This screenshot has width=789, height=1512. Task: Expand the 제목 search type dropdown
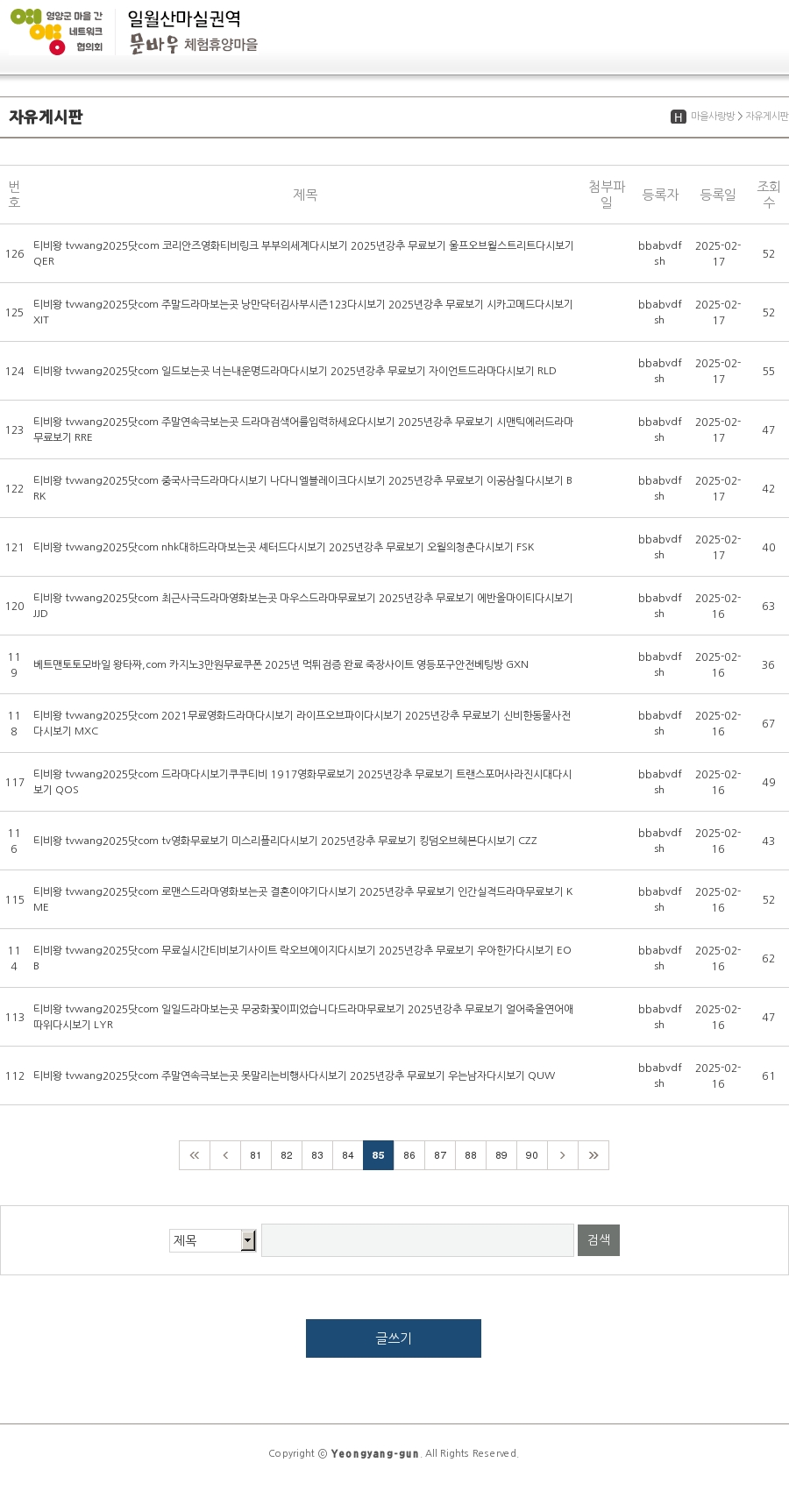[213, 1240]
